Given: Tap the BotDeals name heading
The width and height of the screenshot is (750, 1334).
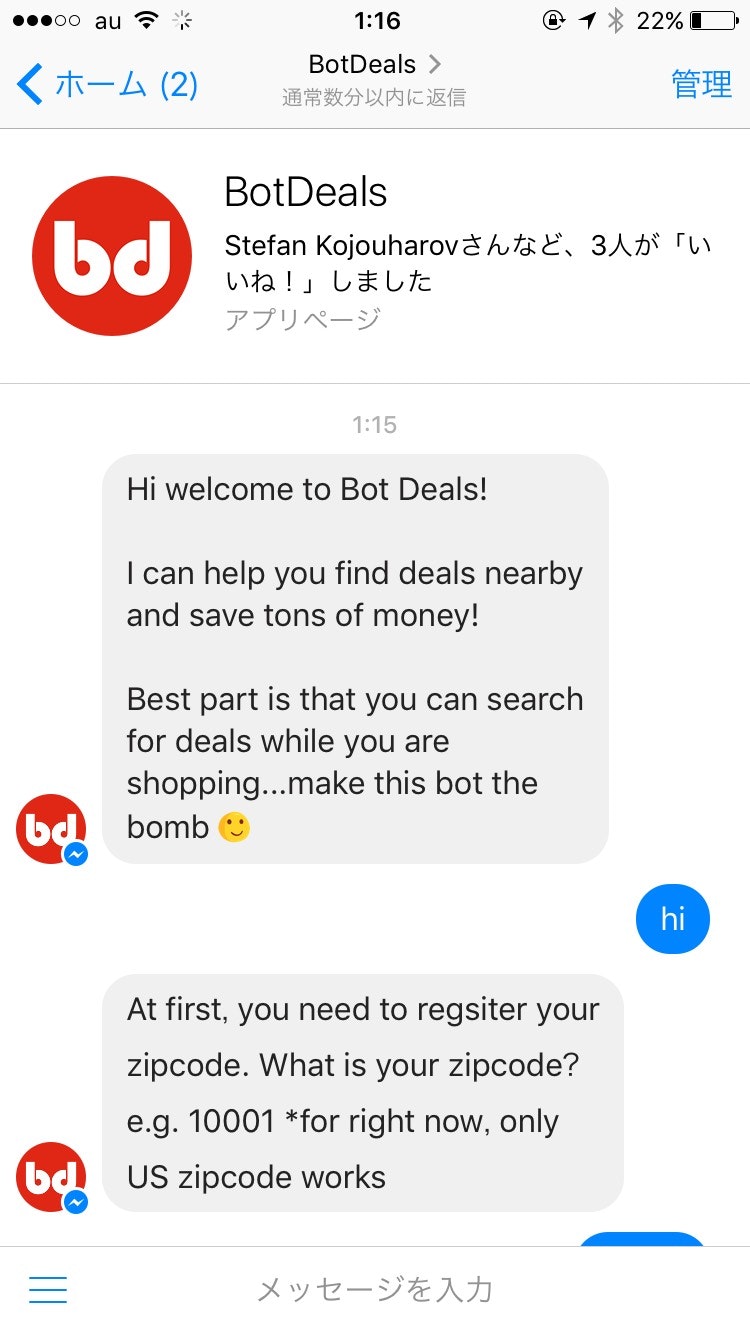Looking at the screenshot, I should click(304, 192).
